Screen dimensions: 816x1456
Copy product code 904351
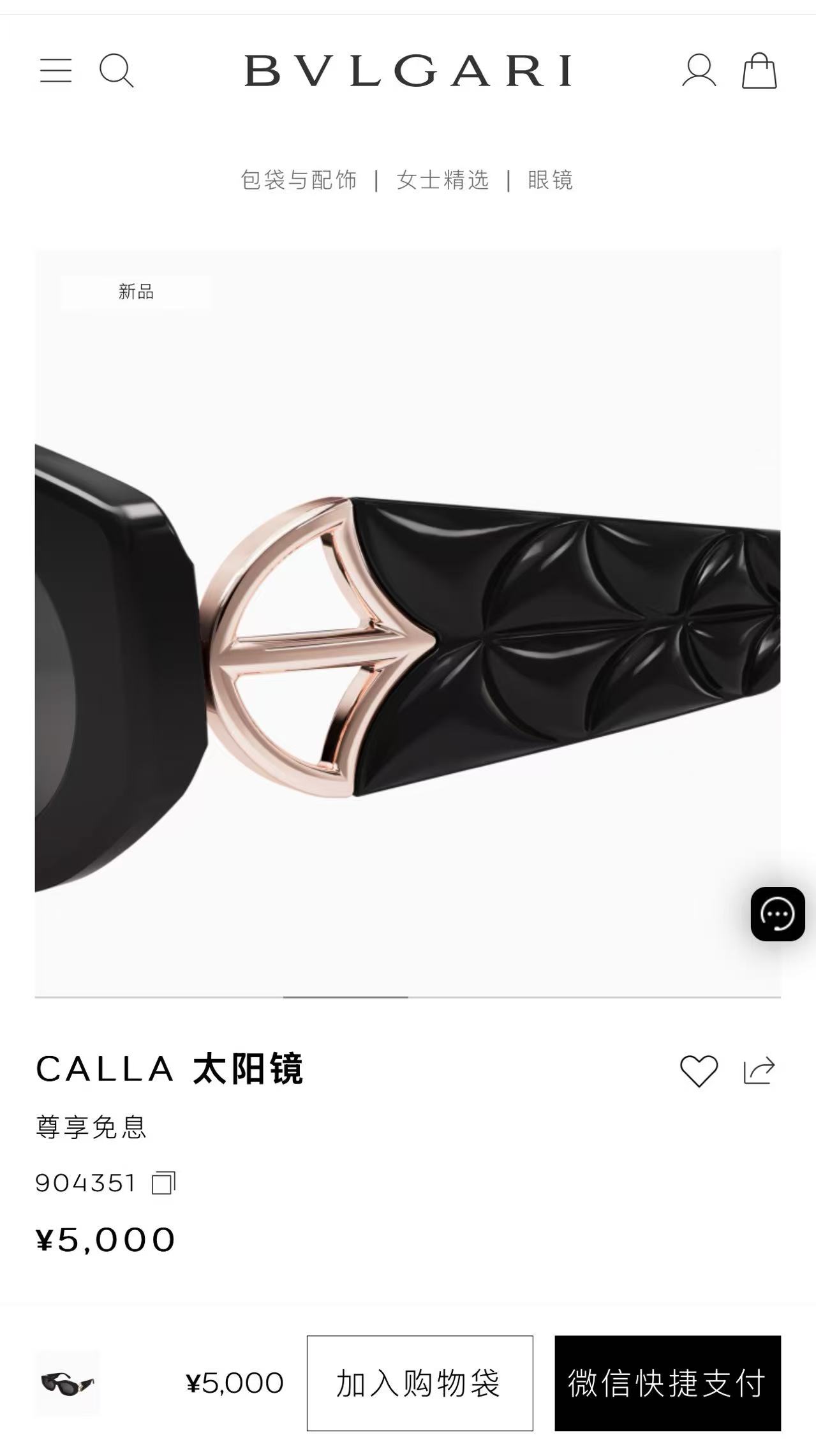(x=163, y=1183)
